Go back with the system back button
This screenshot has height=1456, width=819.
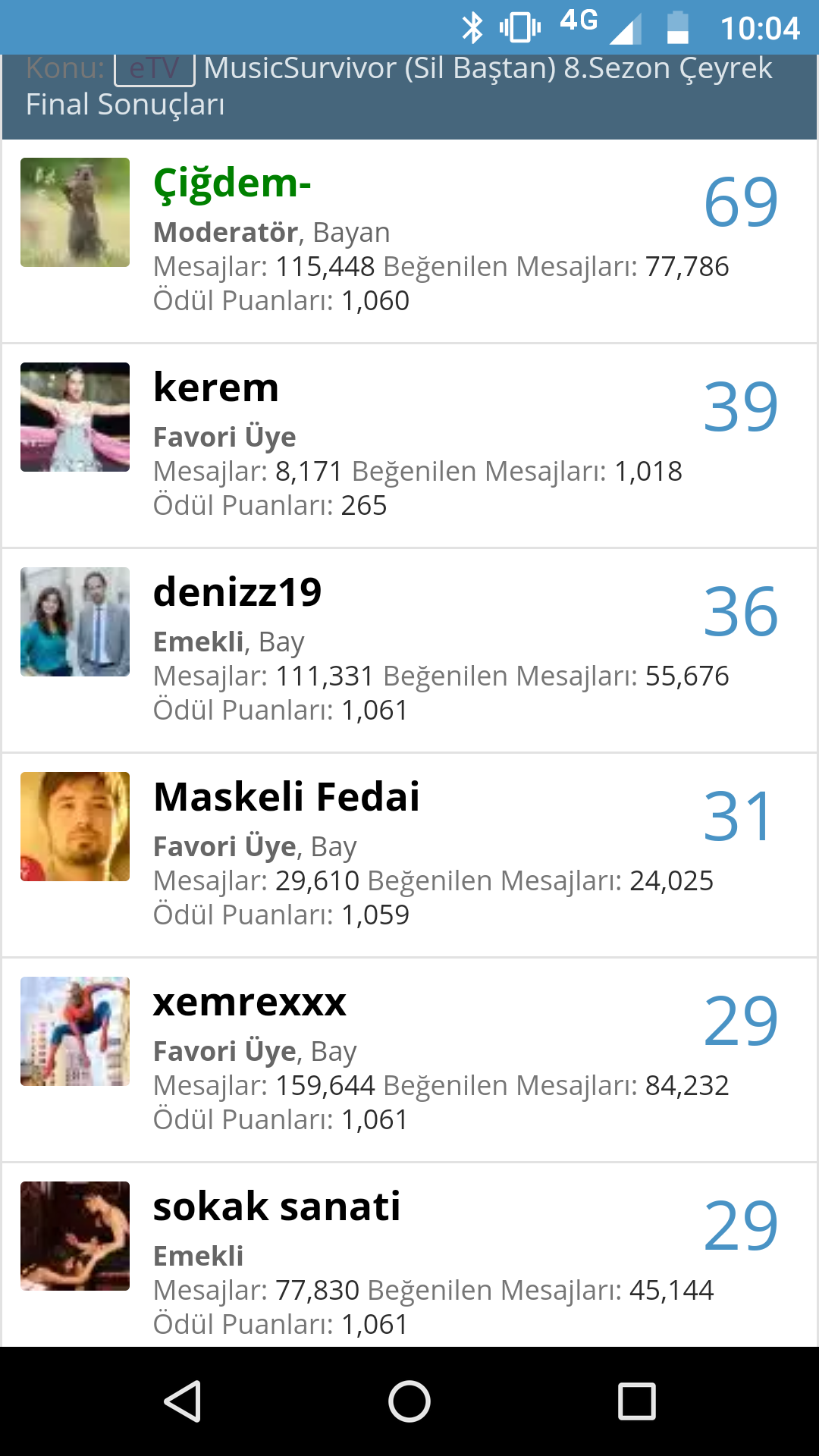pos(183,1401)
